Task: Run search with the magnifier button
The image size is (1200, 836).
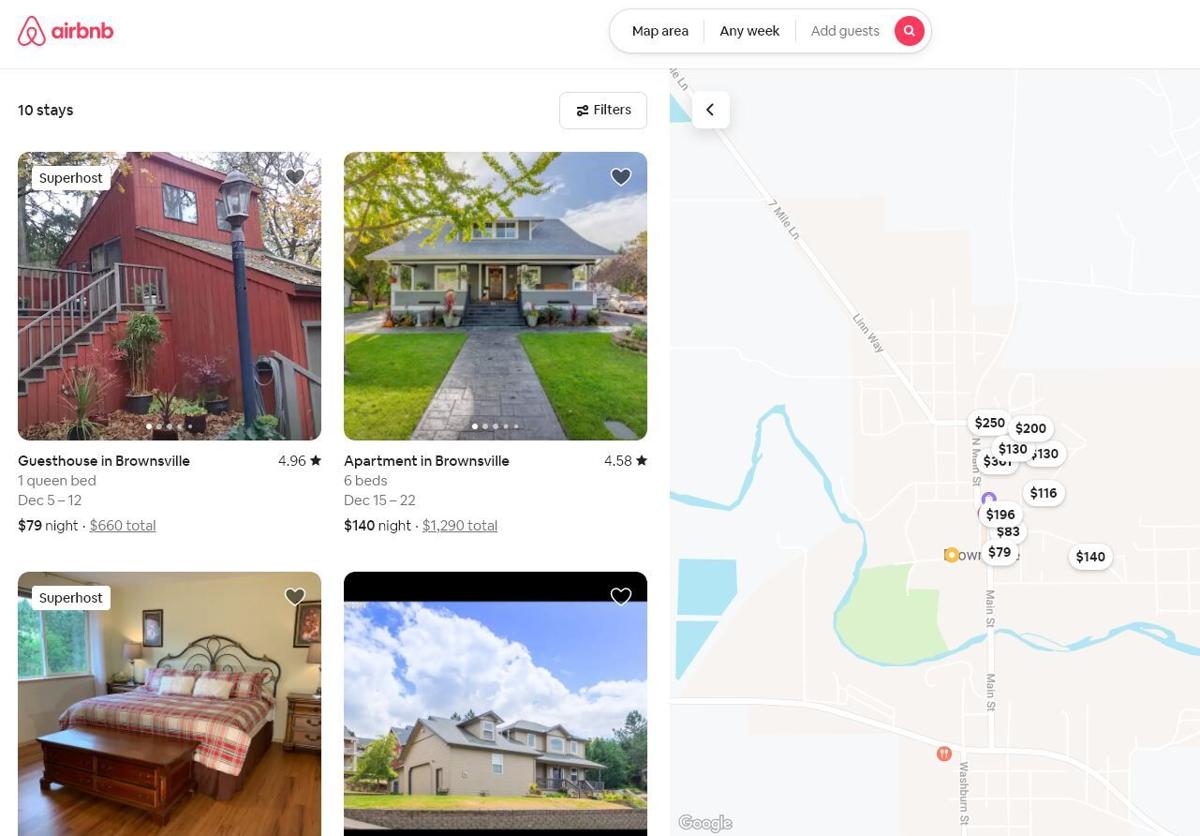Action: (908, 31)
